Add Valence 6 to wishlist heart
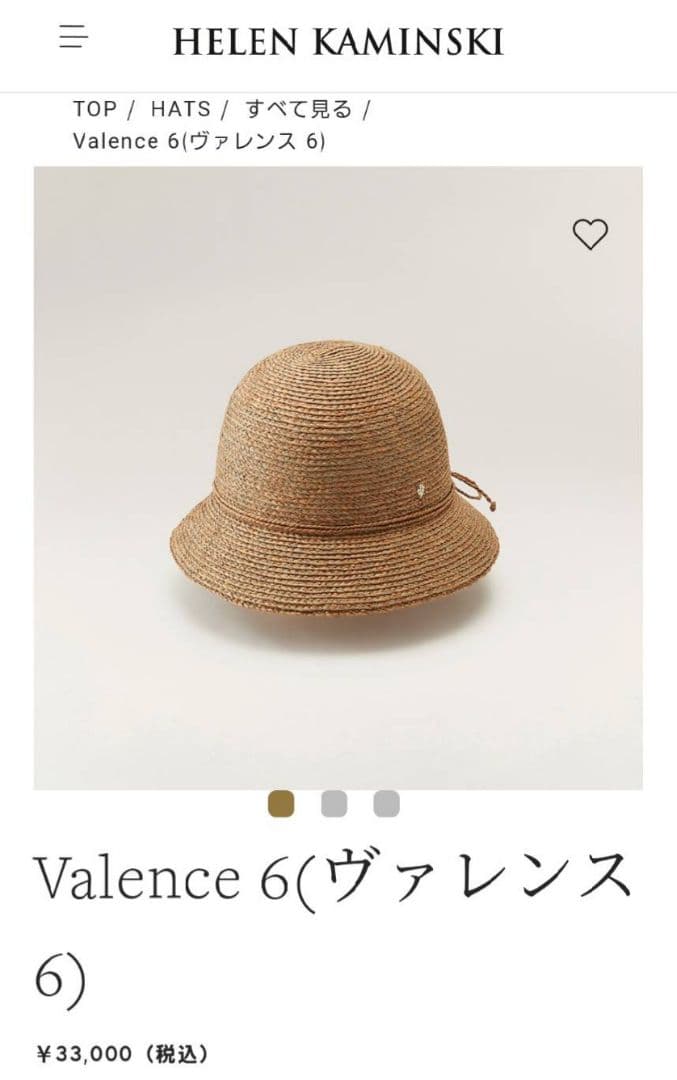Viewport: 677px width, 1080px height. pyautogui.click(x=589, y=234)
